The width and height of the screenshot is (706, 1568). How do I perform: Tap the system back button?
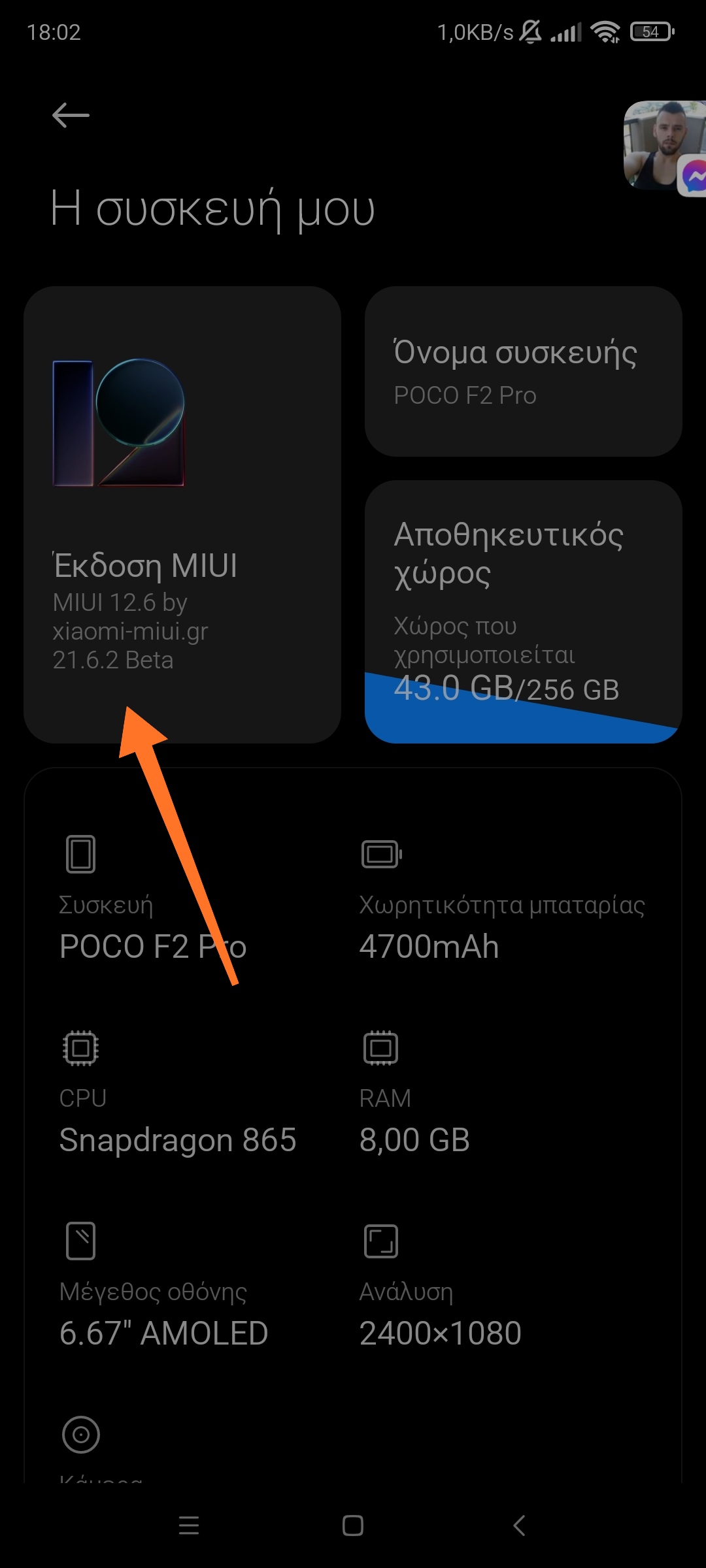519,1526
